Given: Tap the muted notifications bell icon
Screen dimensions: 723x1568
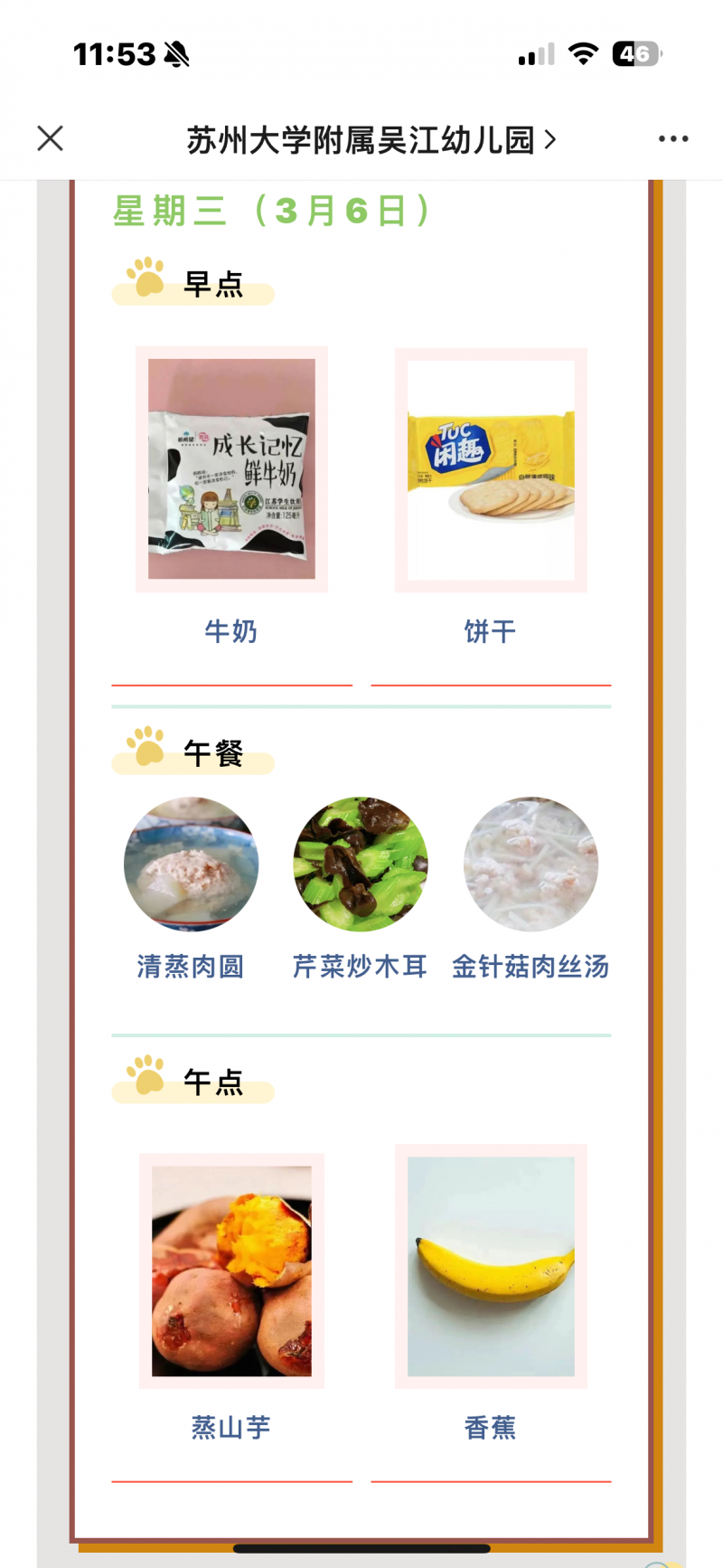Looking at the screenshot, I should coord(177,54).
